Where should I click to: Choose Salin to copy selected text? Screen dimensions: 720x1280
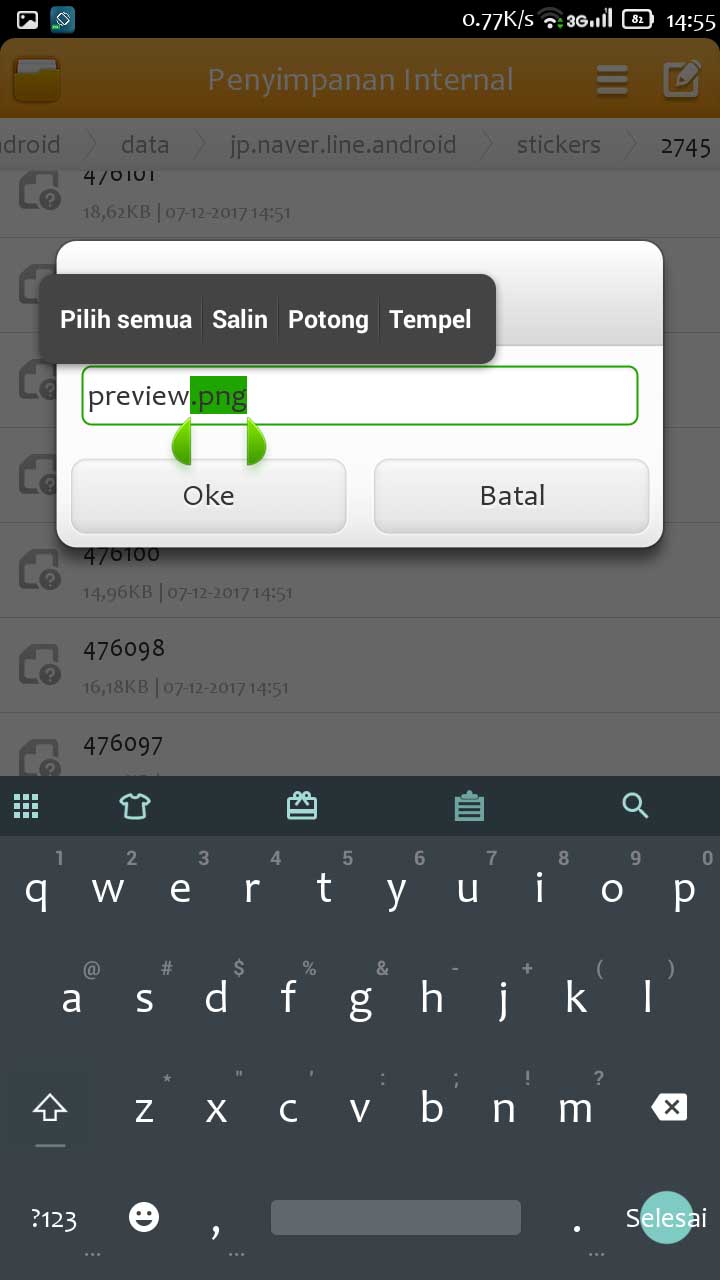pyautogui.click(x=240, y=320)
